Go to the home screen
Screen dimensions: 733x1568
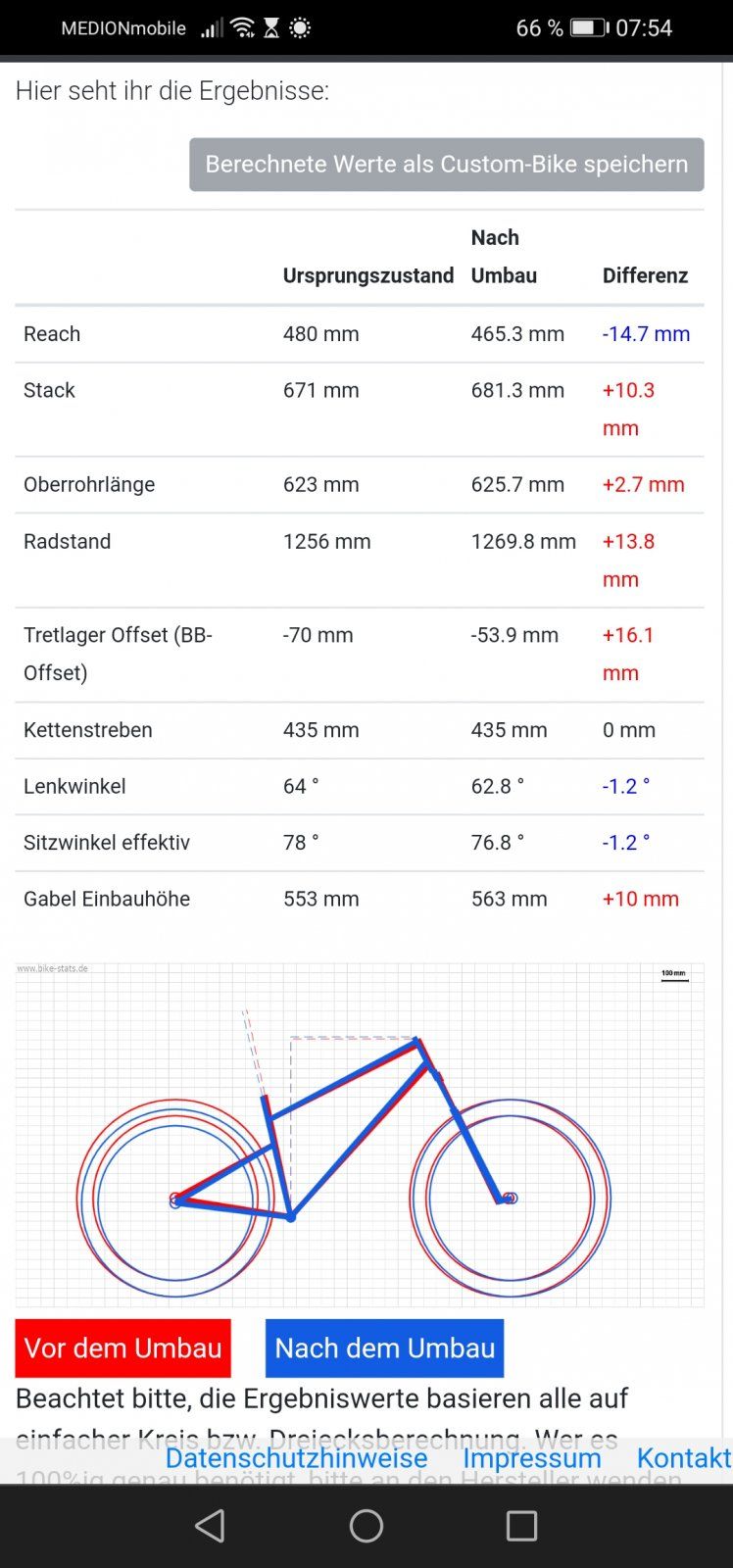[366, 1525]
